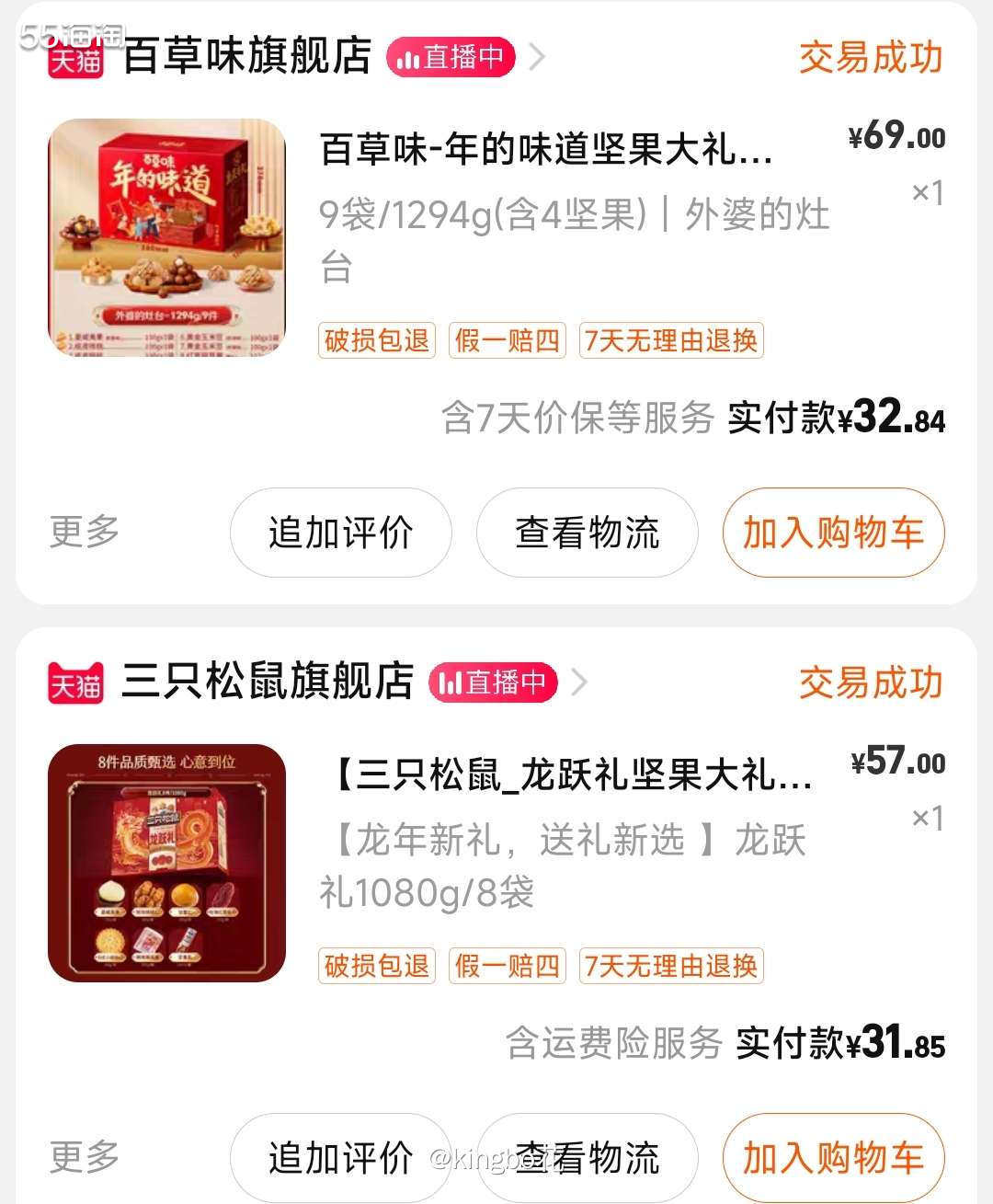The image size is (993, 1204).
Task: Open 更多 options for the 三只松鼠 order
Action: pos(83,1157)
